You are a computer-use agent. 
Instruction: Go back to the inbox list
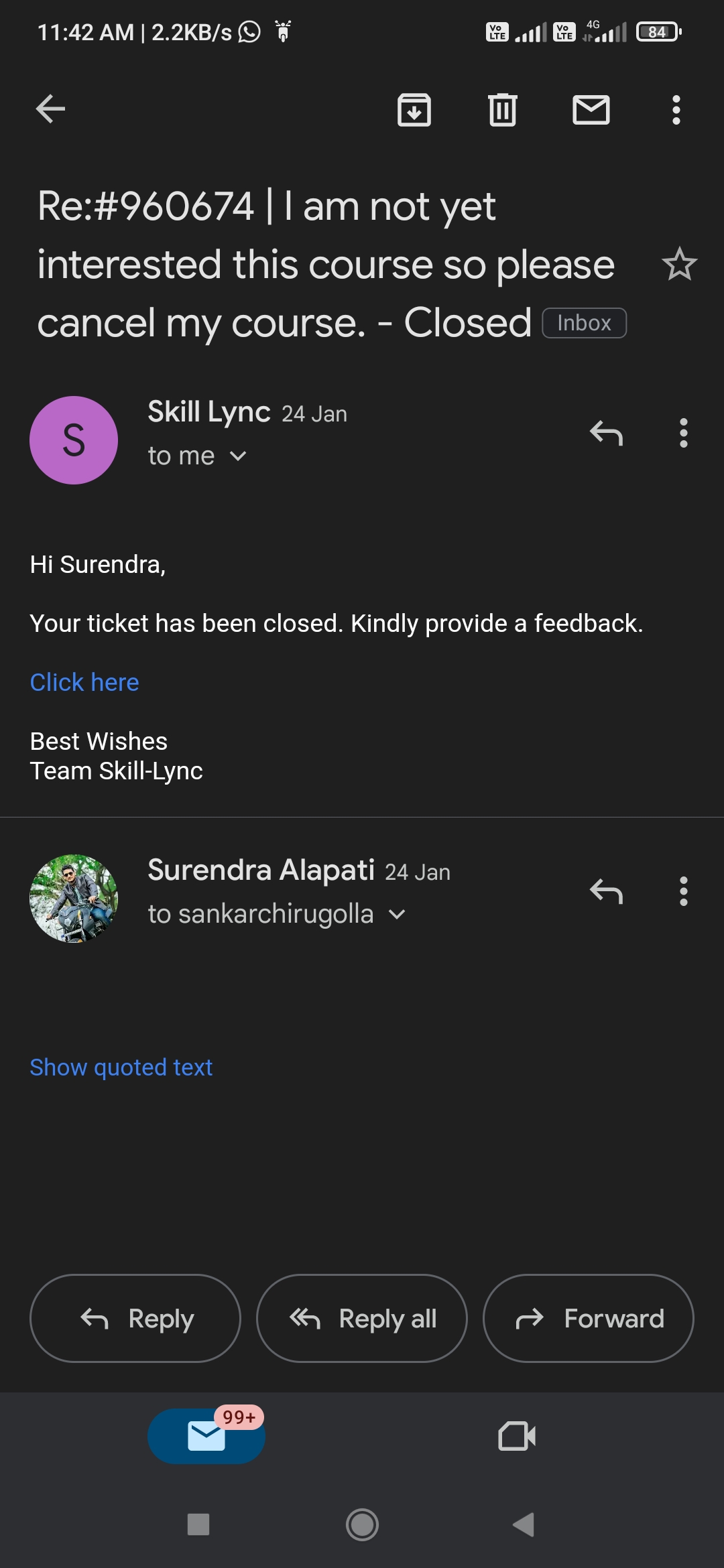pos(50,109)
